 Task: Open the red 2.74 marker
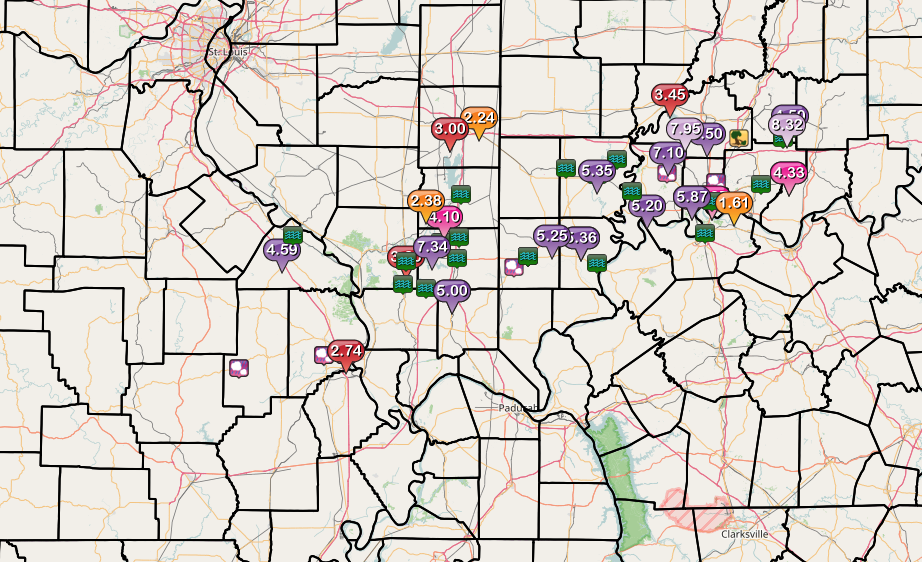(x=346, y=352)
